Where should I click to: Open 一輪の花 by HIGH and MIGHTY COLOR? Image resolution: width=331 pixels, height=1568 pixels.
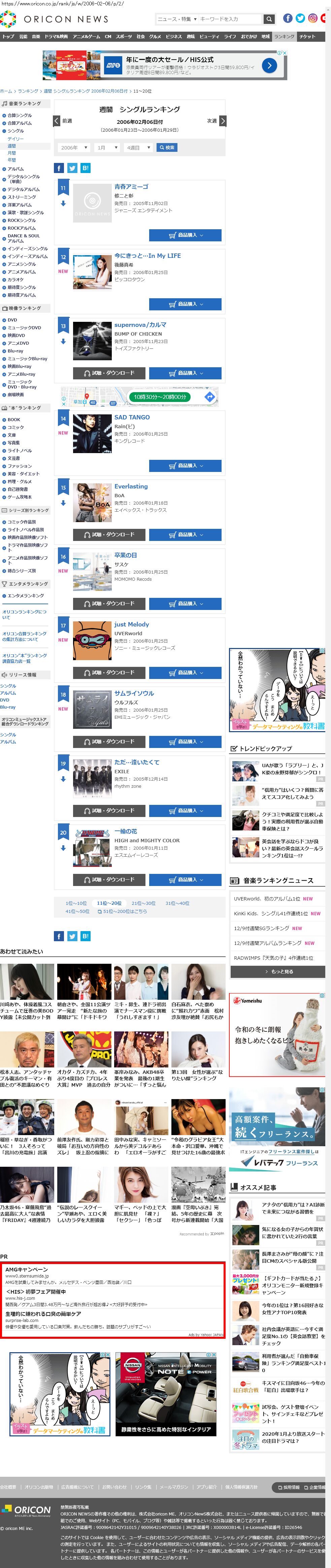(x=125, y=831)
